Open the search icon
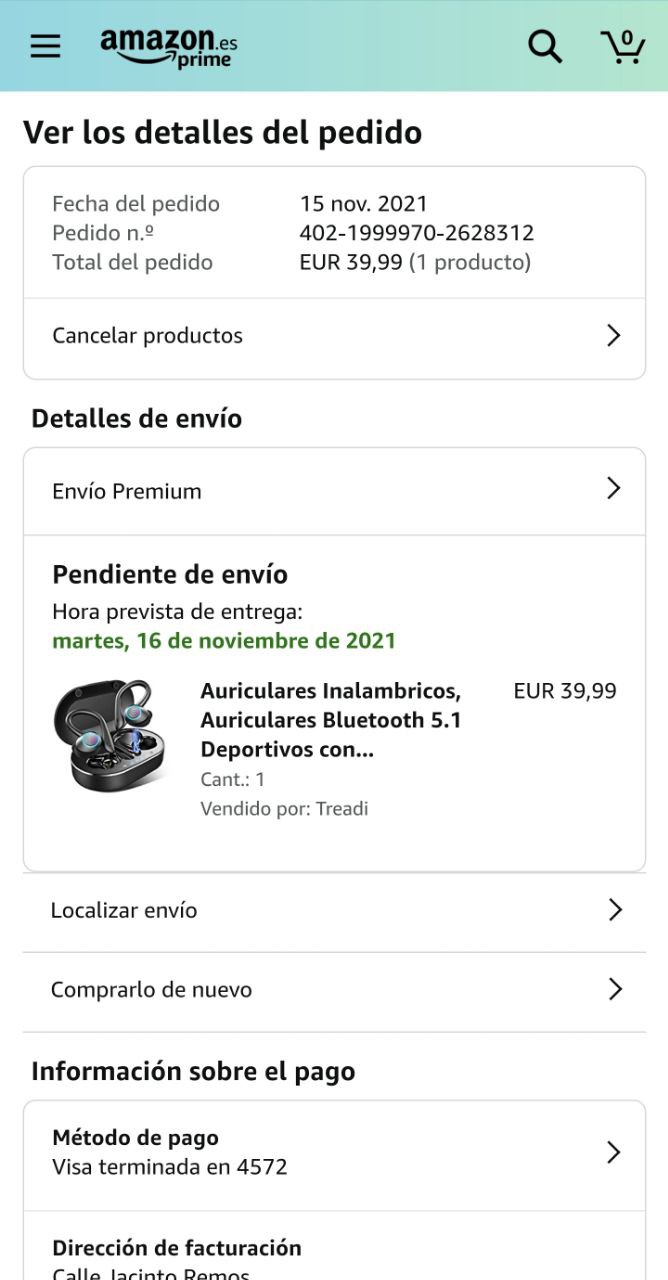Screen dimensions: 668x1280 coord(545,46)
